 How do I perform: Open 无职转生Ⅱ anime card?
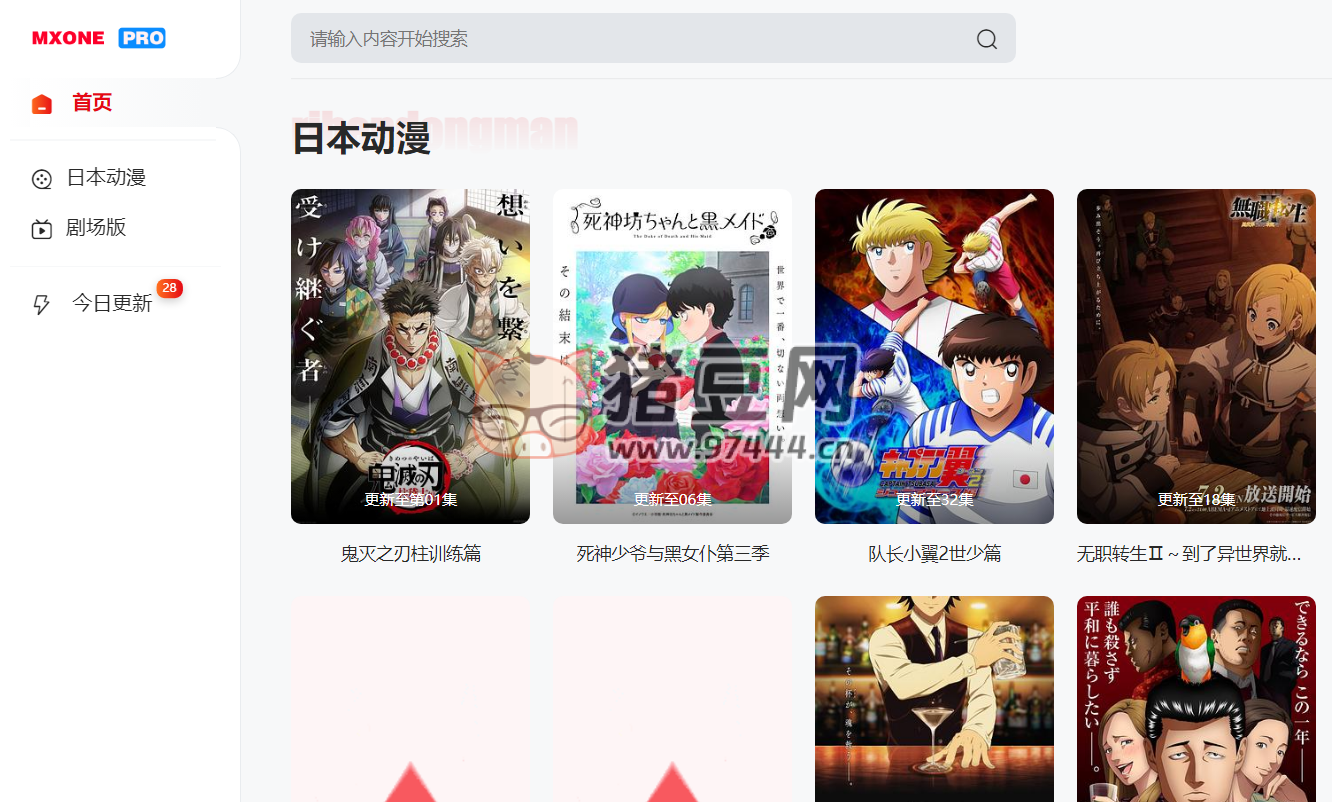coord(1196,356)
